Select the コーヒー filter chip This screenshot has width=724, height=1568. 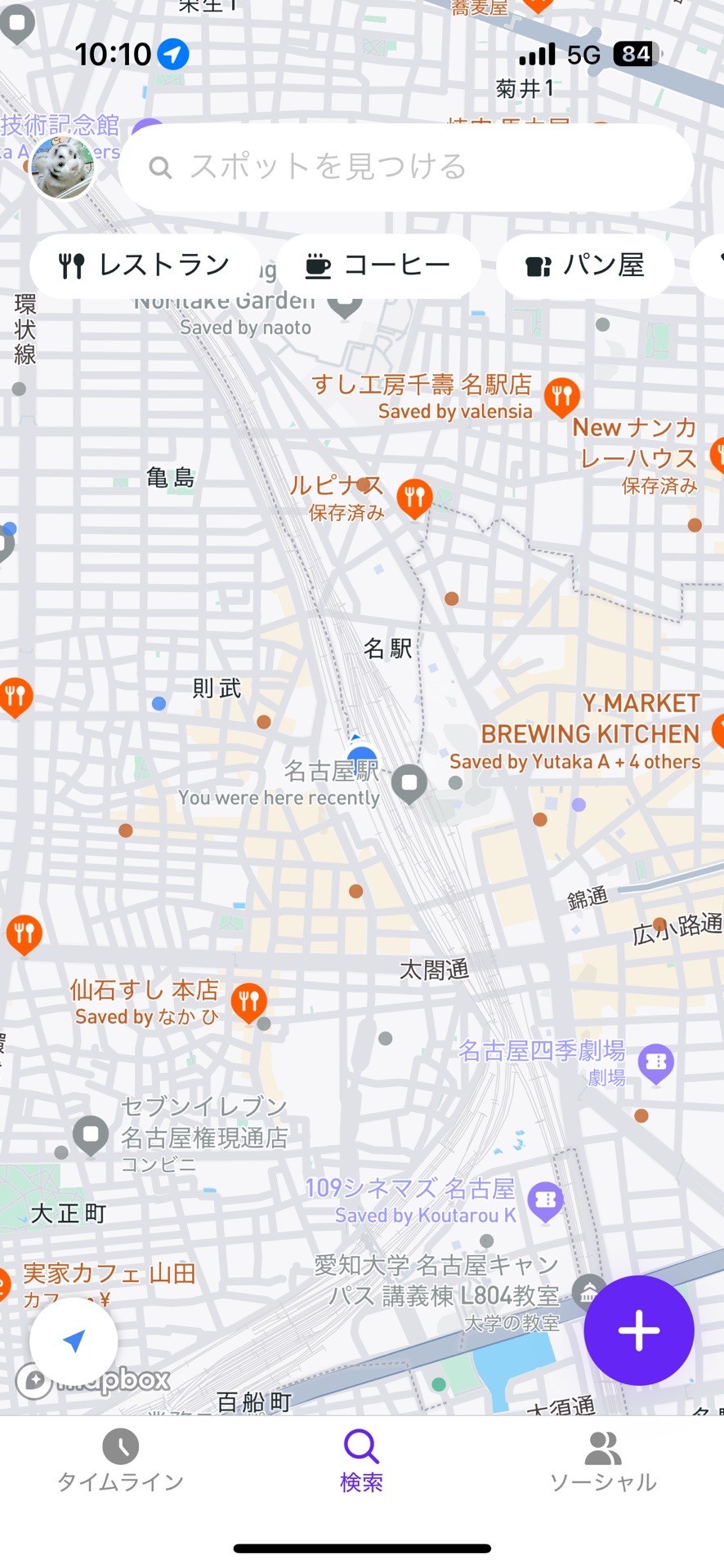[x=378, y=265]
